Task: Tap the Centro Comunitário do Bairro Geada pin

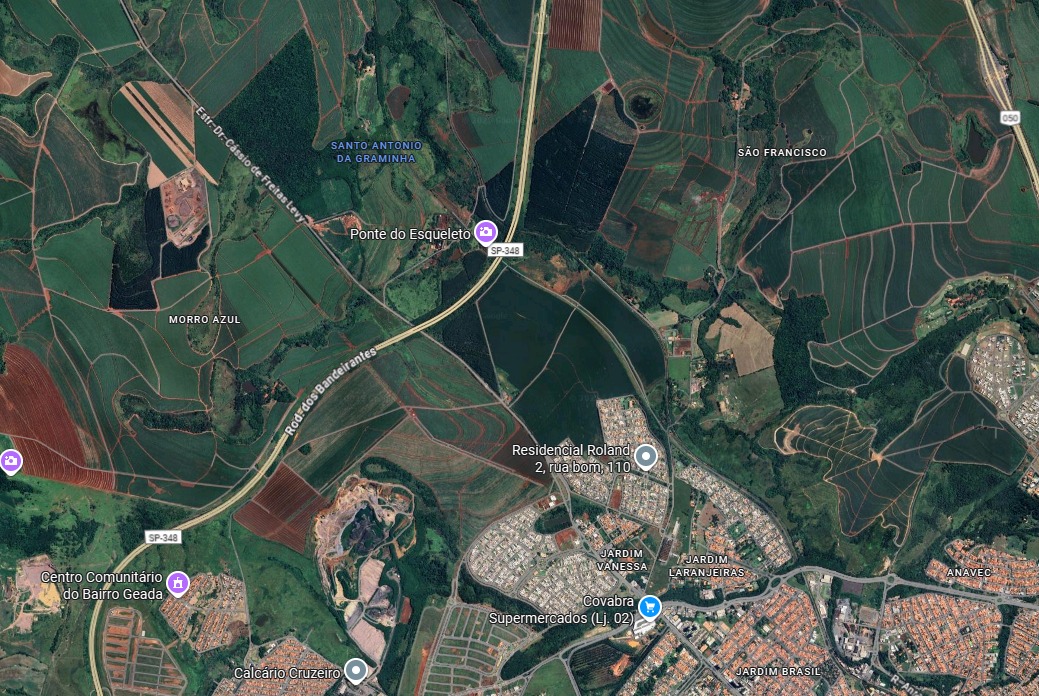Action: [x=178, y=582]
